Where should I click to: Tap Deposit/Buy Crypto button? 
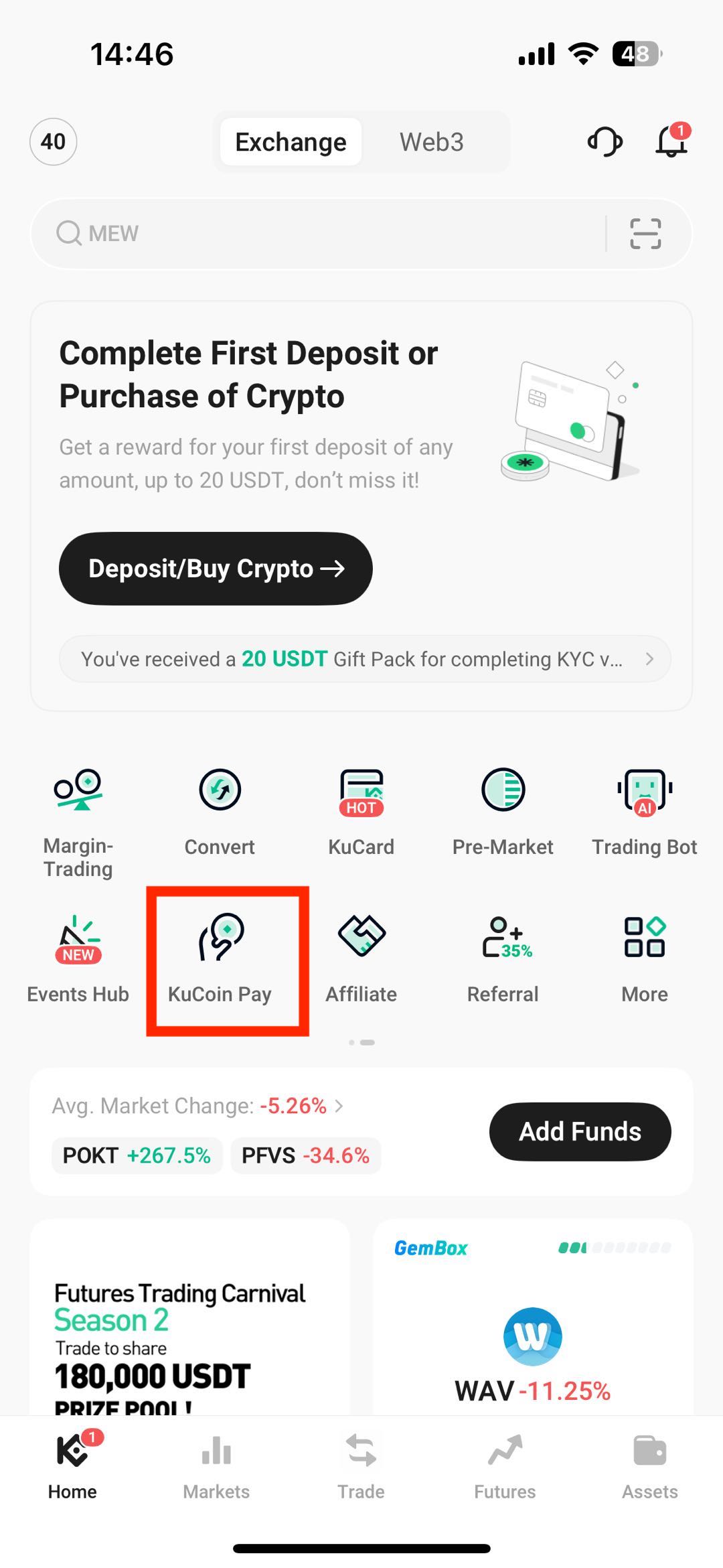[x=216, y=569]
